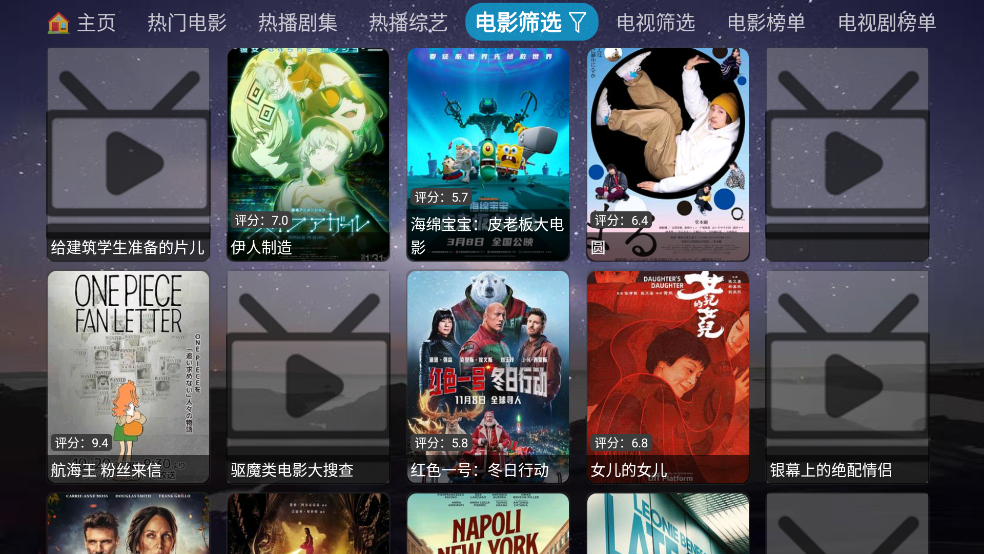Open the 驱魔类电影大搜查 collection
The width and height of the screenshot is (984, 554).
coord(308,377)
